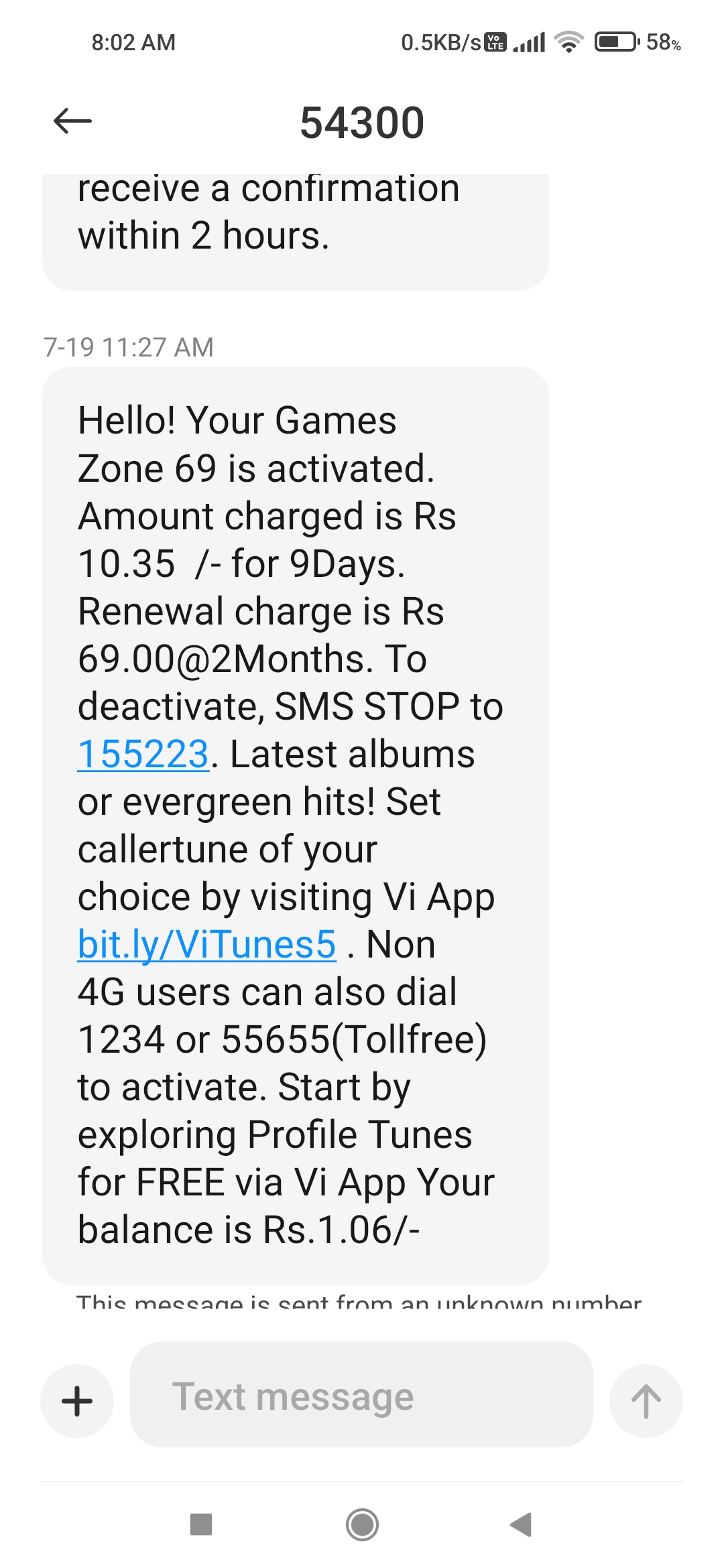
Task: Open recent apps with the square button
Action: click(201, 1524)
